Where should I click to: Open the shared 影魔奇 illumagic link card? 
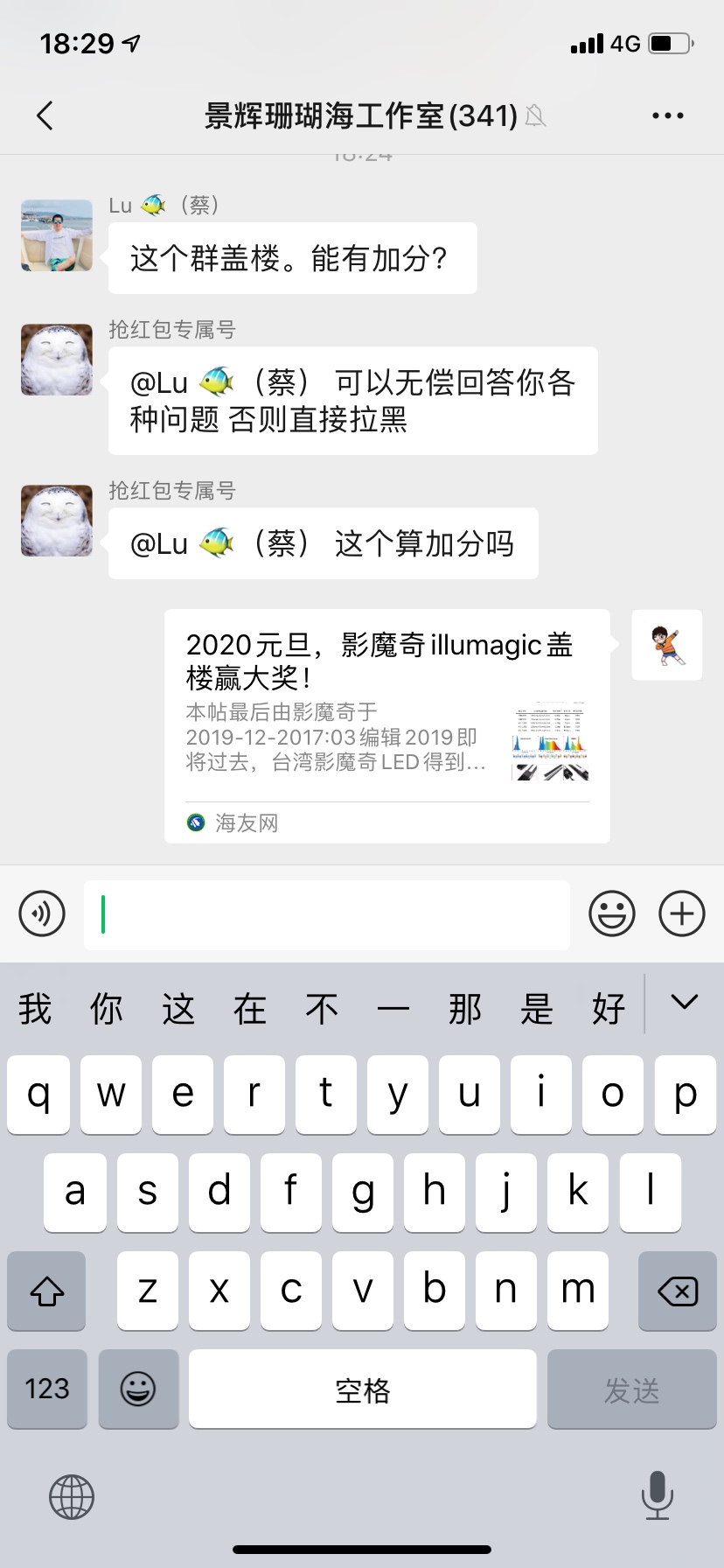tap(386, 725)
